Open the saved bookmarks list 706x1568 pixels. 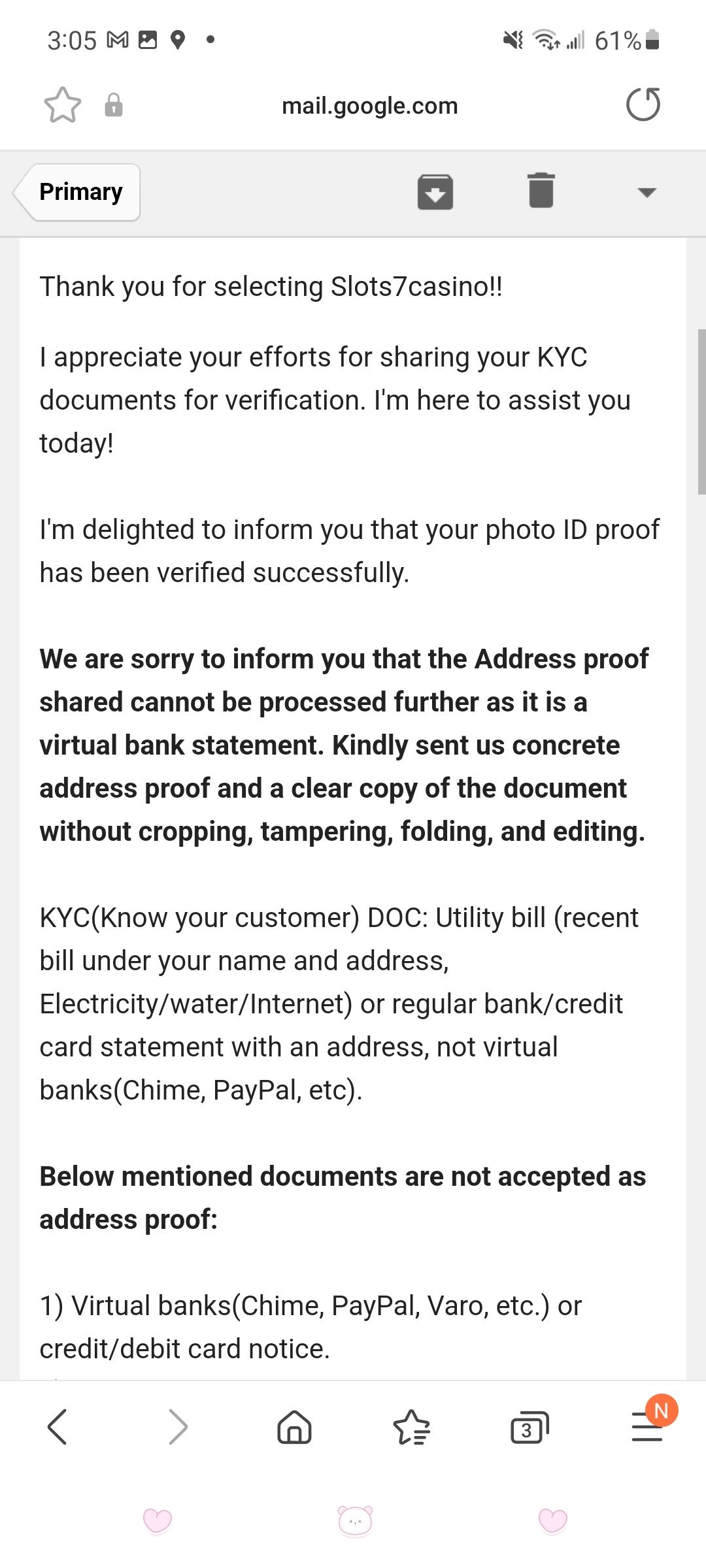(411, 1426)
